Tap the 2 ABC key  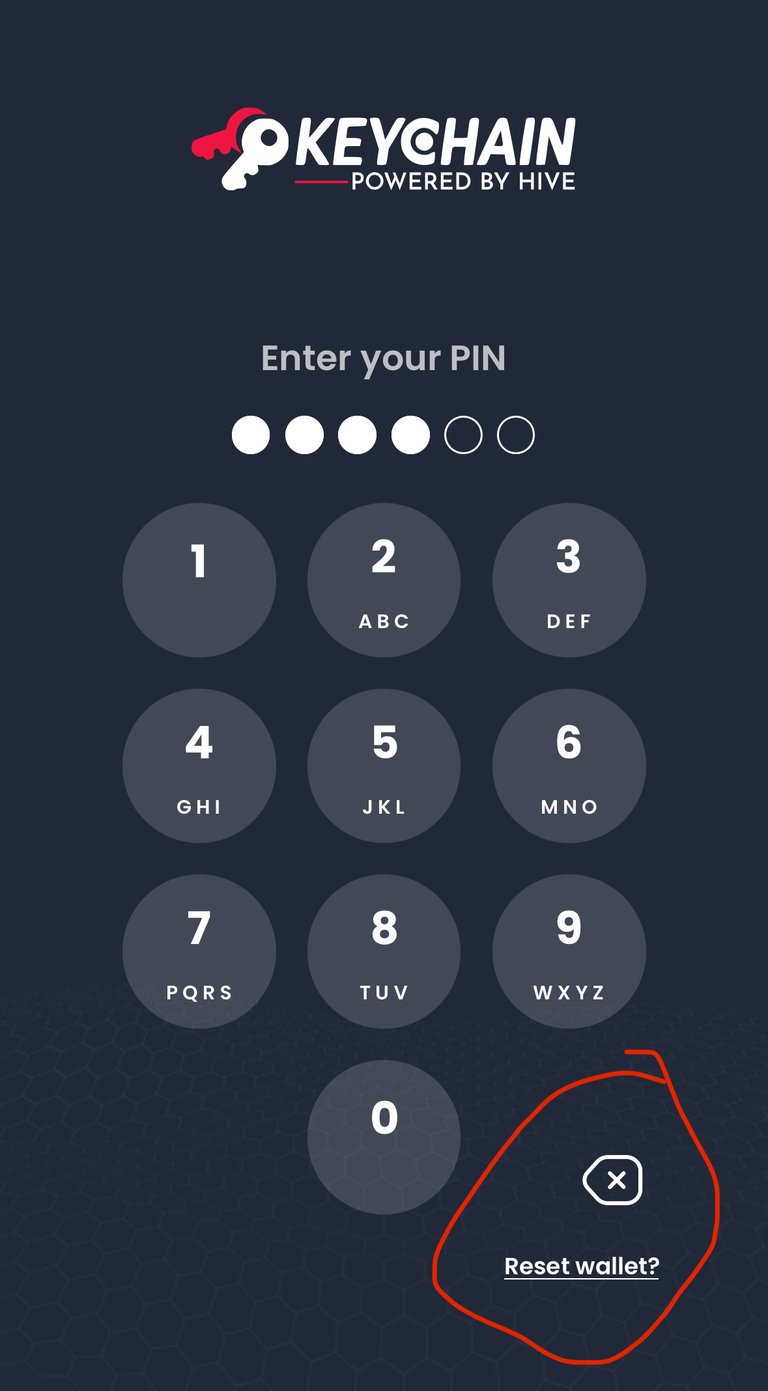point(384,580)
